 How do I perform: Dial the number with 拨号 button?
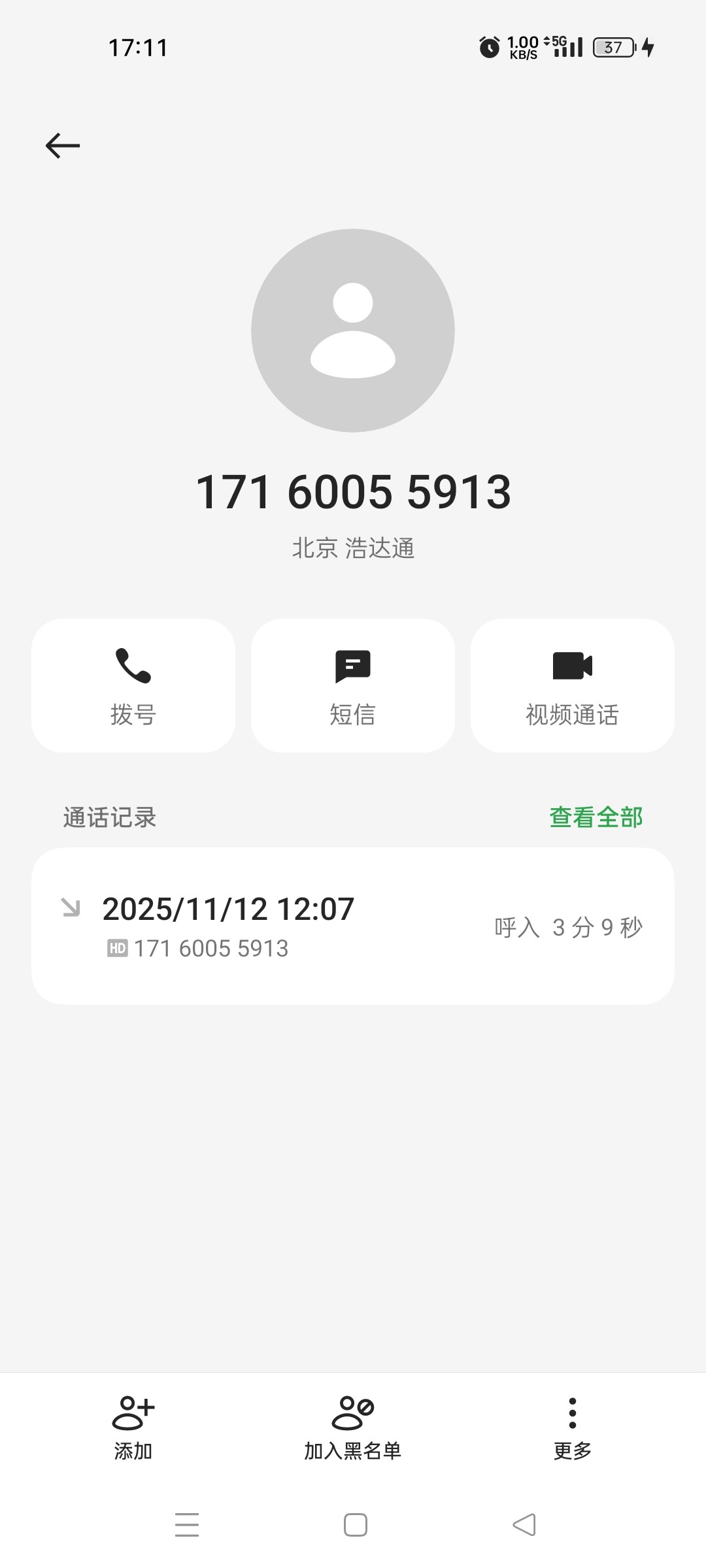pos(133,685)
